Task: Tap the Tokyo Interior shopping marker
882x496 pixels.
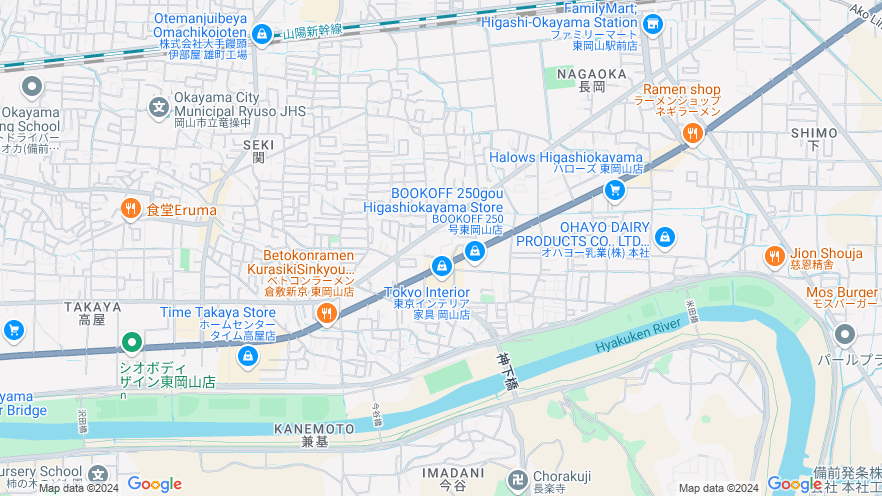Action: (441, 266)
